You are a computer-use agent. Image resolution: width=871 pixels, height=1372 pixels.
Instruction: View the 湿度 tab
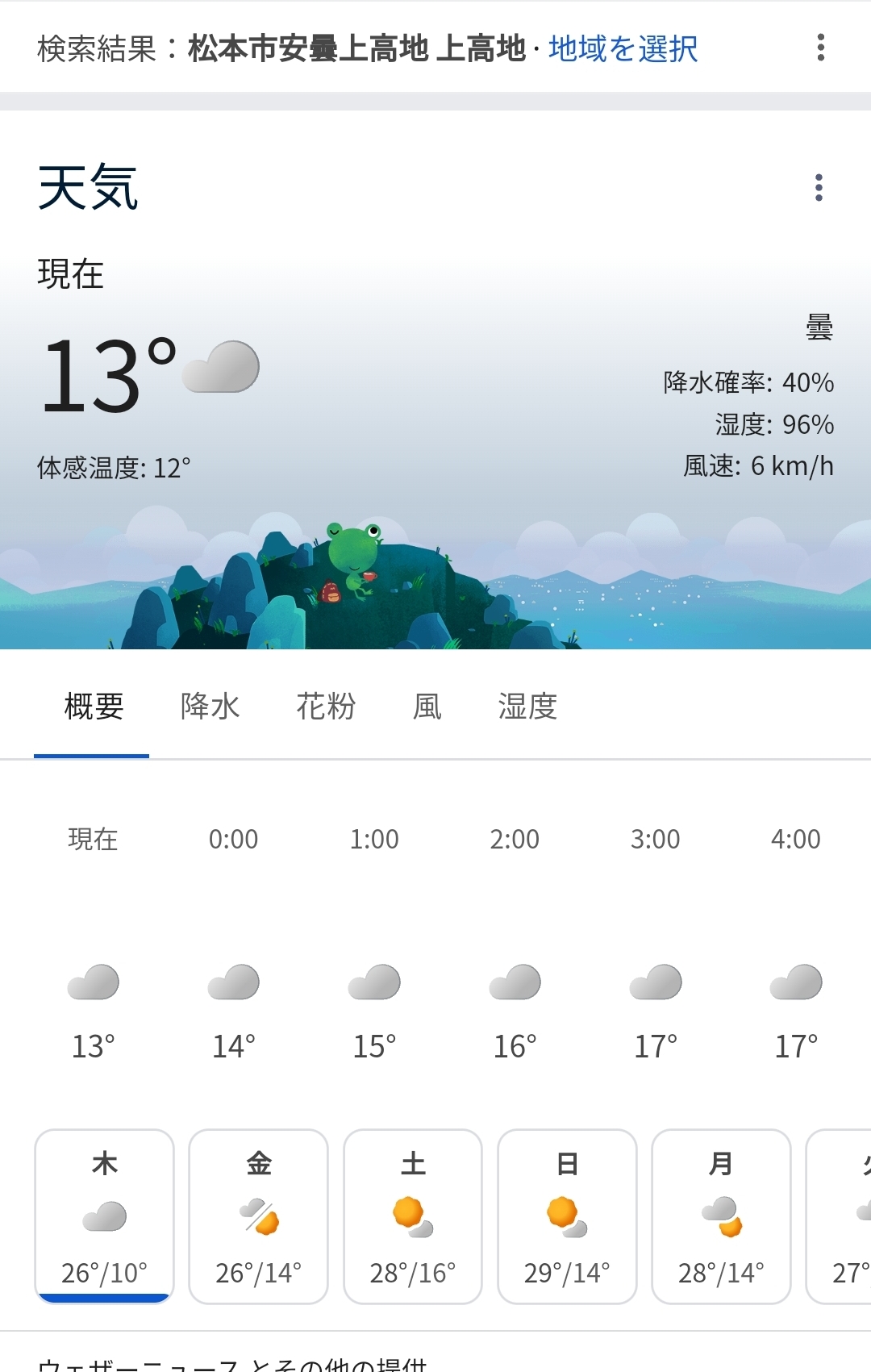pos(527,707)
